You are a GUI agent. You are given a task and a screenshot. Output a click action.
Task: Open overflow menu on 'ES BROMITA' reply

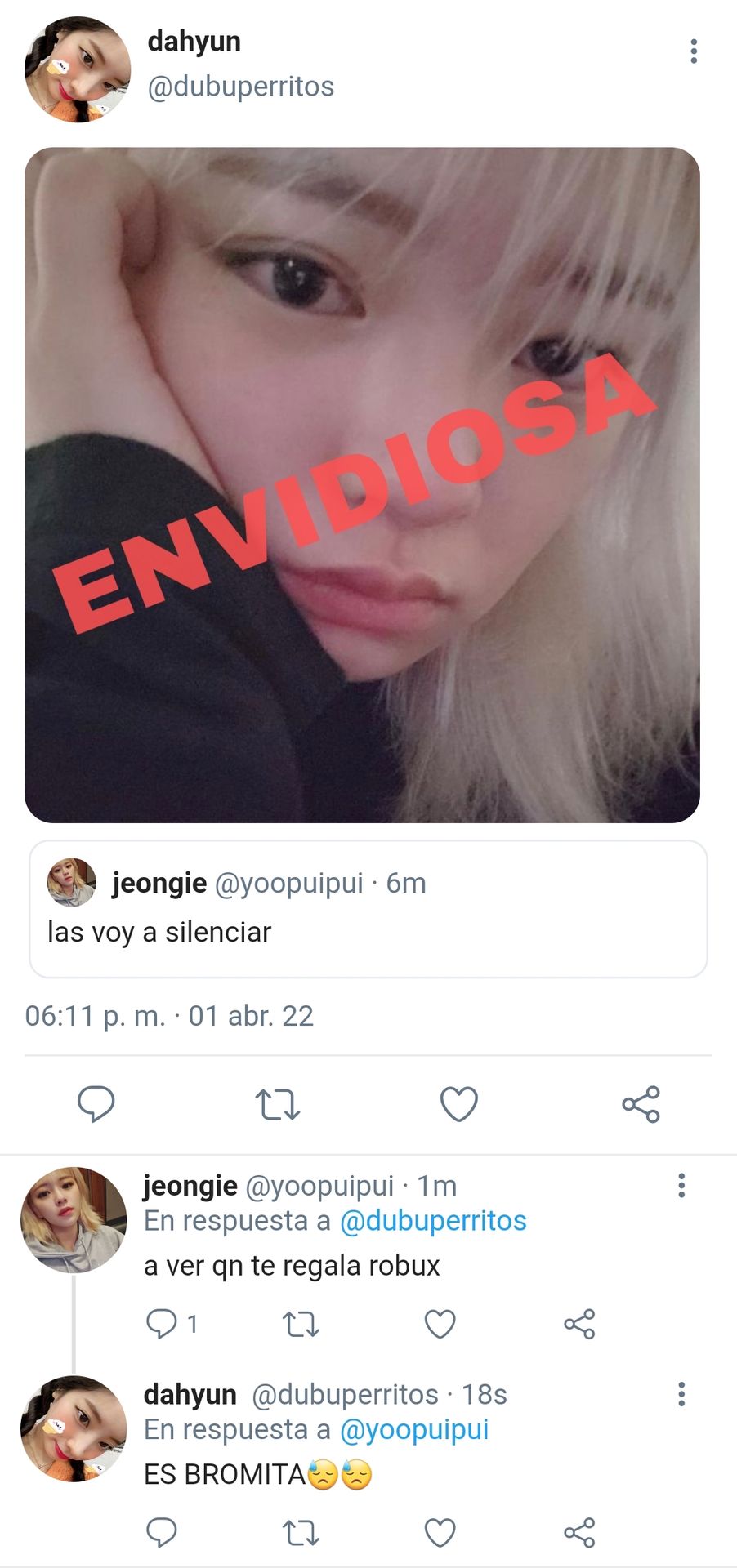[x=681, y=1394]
